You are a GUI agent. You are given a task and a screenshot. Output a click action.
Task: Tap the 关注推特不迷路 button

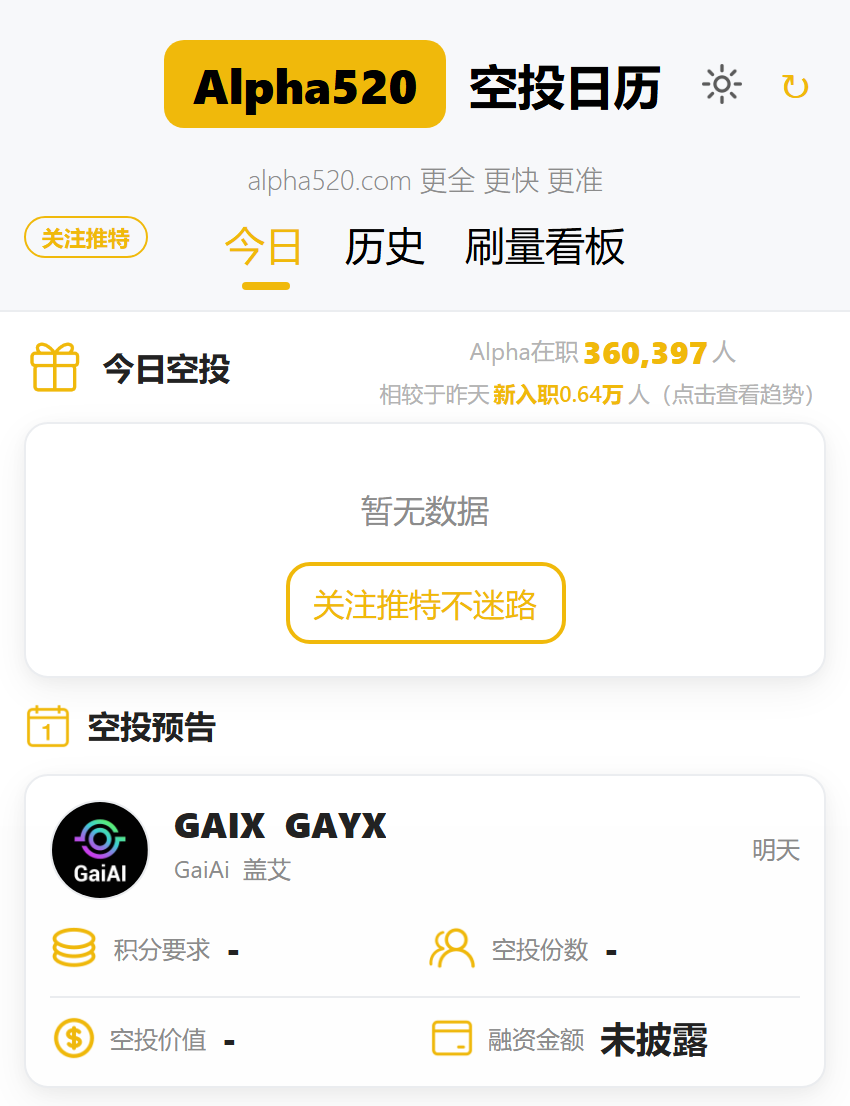pos(426,604)
